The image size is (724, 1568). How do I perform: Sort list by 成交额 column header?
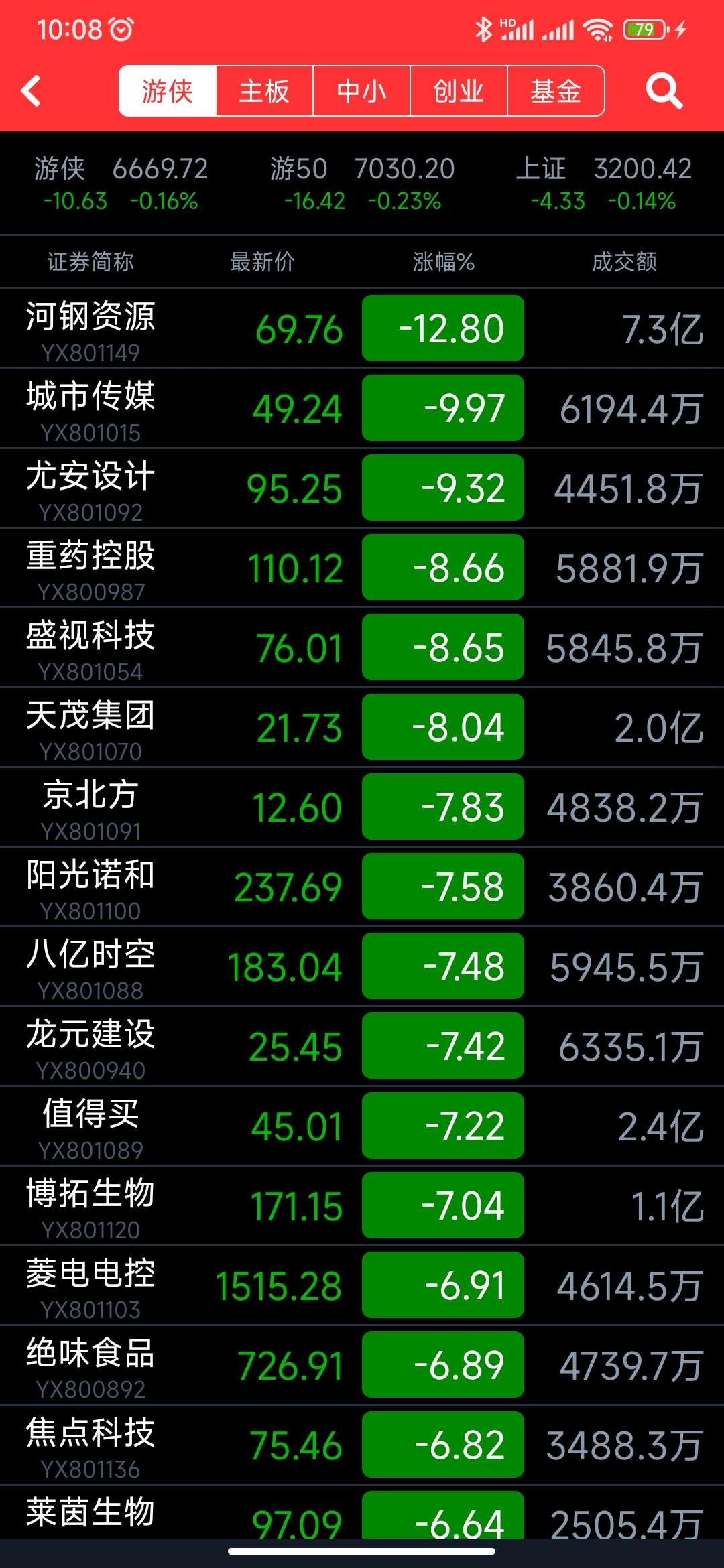point(624,262)
